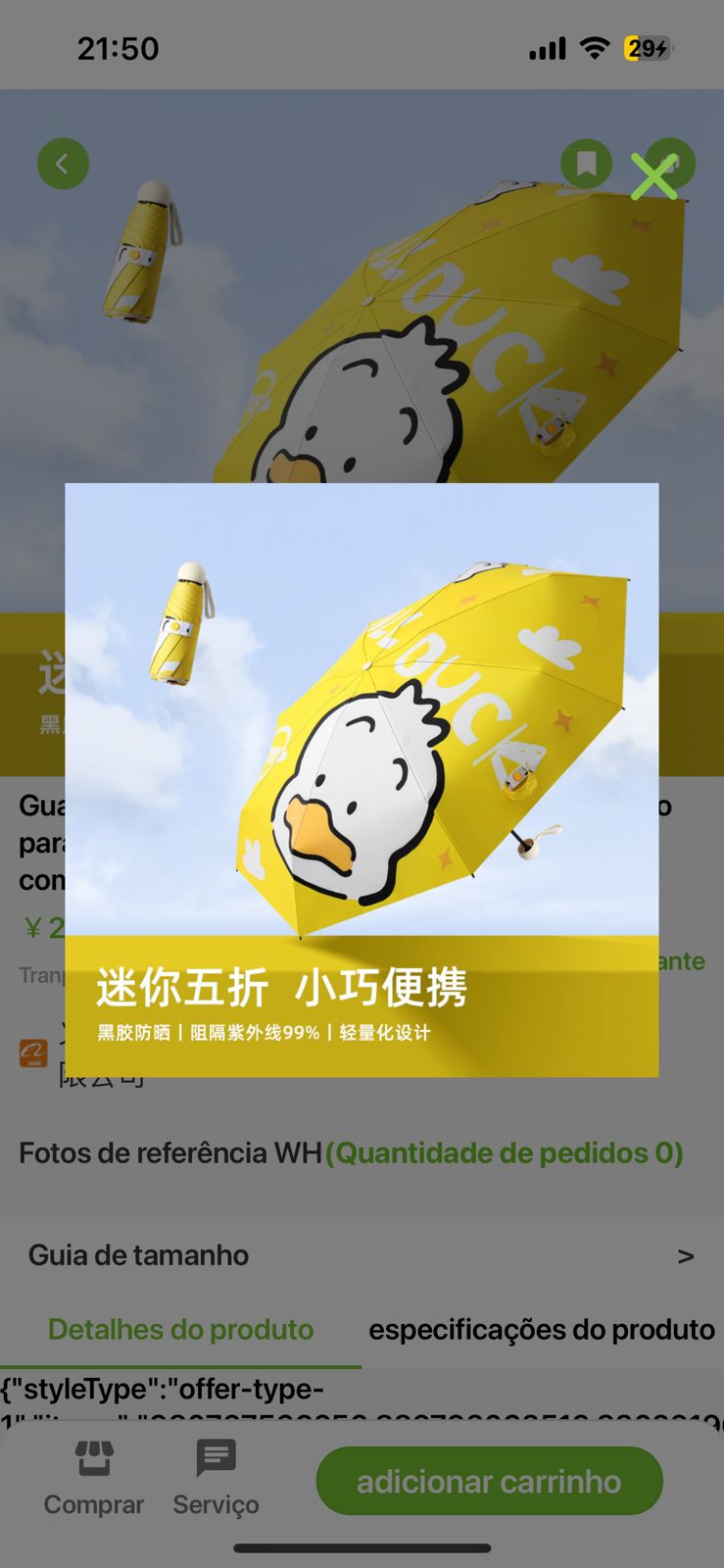The image size is (724, 1568).
Task: Bookmark this product
Action: coord(586,164)
